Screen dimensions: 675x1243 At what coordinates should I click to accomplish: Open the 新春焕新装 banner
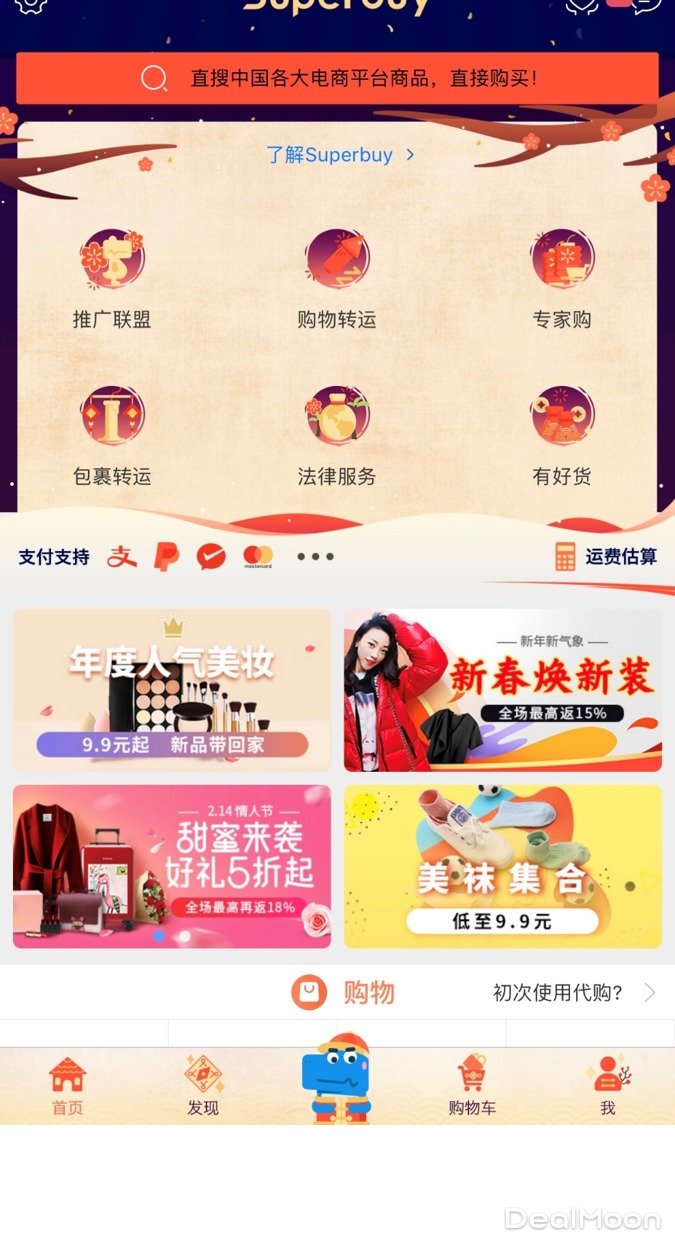[x=503, y=690]
